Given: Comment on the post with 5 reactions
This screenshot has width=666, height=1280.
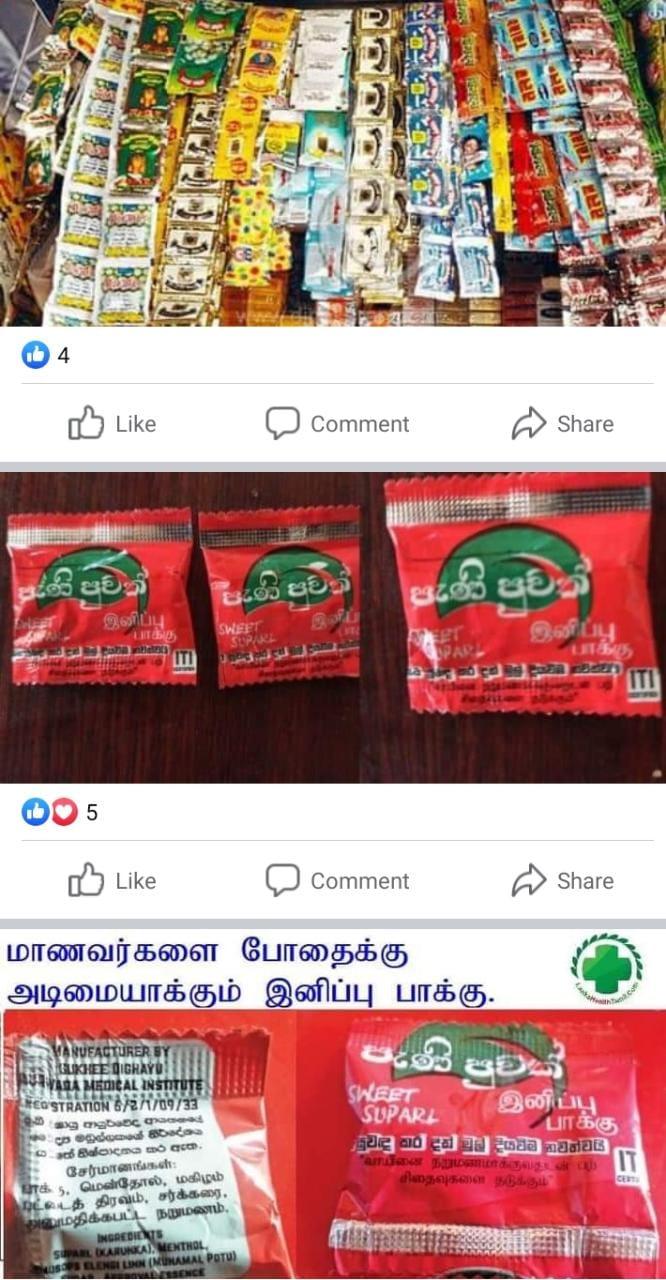Looking at the screenshot, I should (x=337, y=881).
